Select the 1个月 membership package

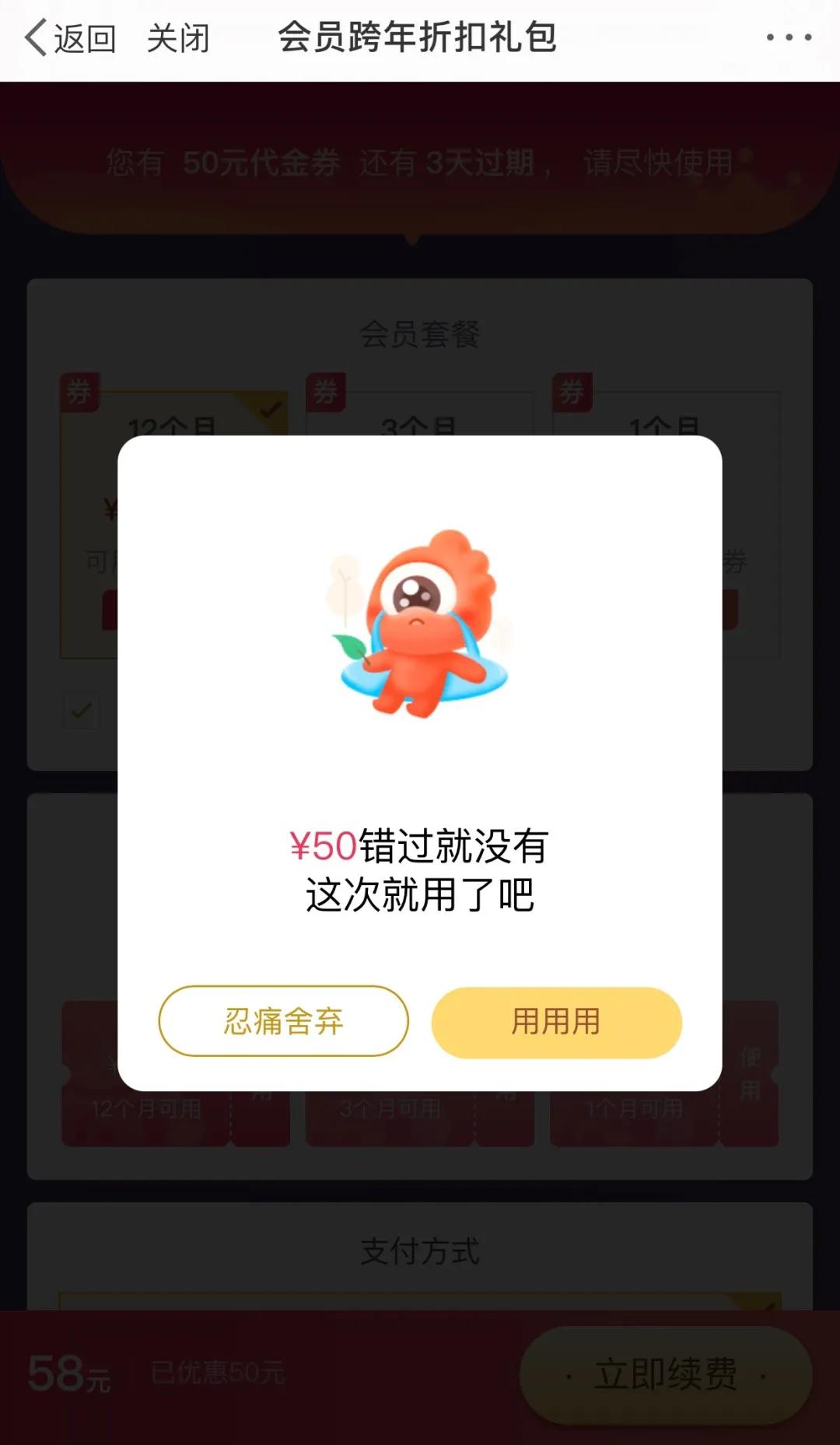[665, 424]
